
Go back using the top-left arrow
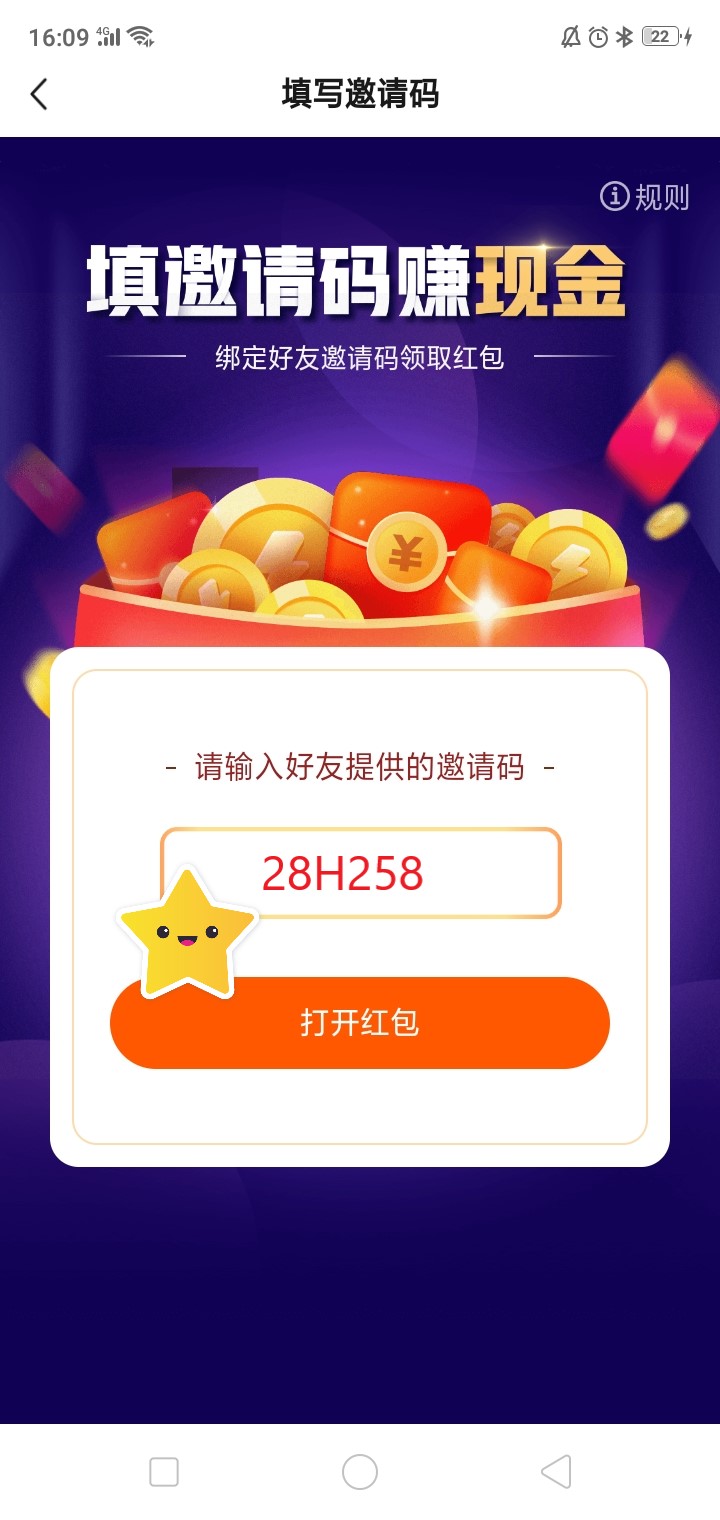[x=39, y=95]
